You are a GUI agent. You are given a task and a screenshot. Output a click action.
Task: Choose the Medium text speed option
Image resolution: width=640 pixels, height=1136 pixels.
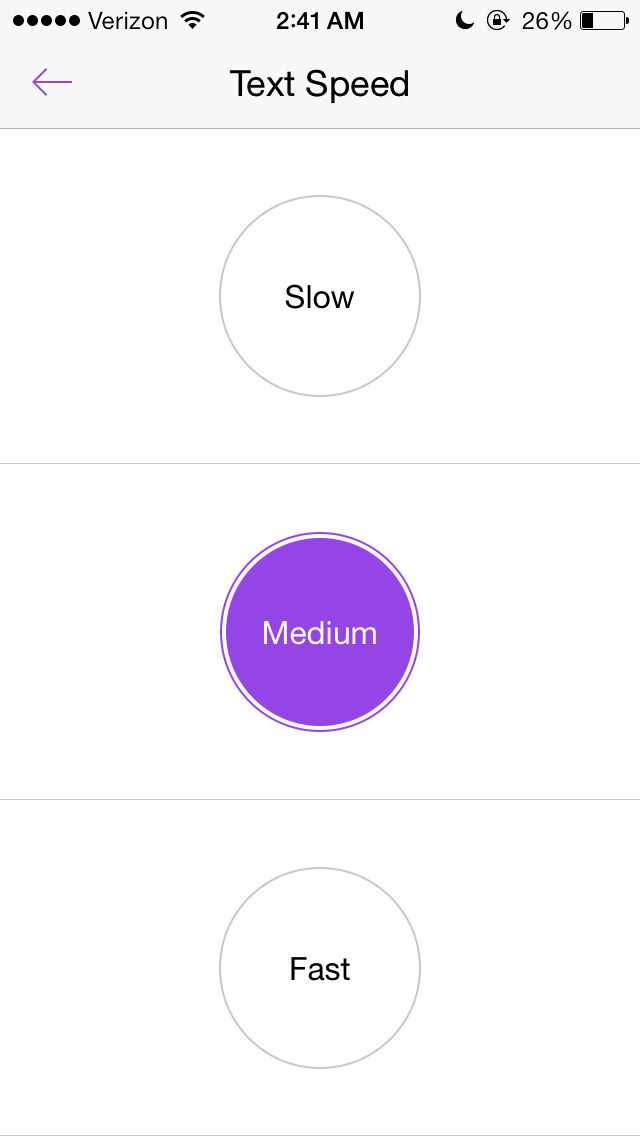[x=320, y=632]
